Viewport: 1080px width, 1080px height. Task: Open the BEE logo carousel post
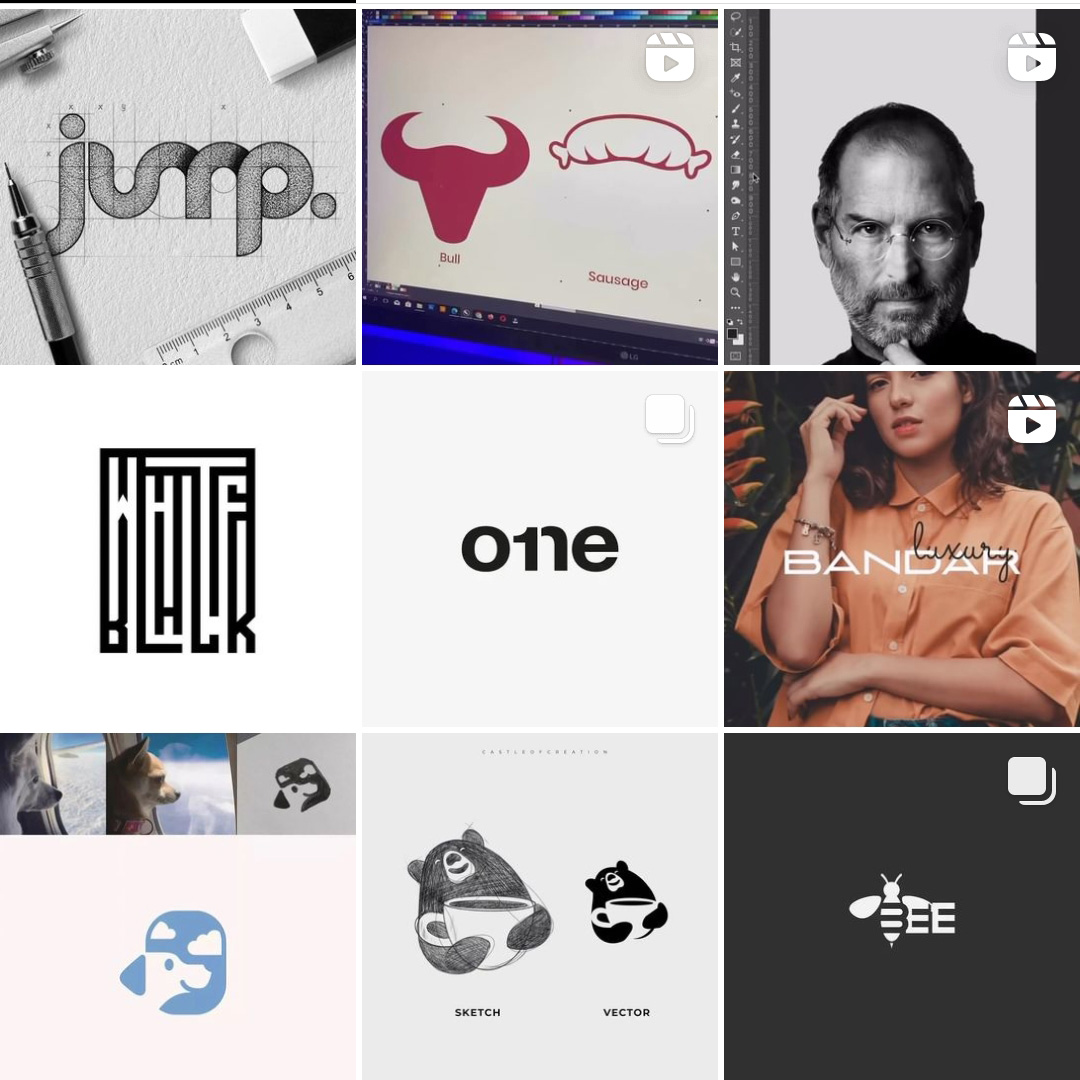coord(901,906)
